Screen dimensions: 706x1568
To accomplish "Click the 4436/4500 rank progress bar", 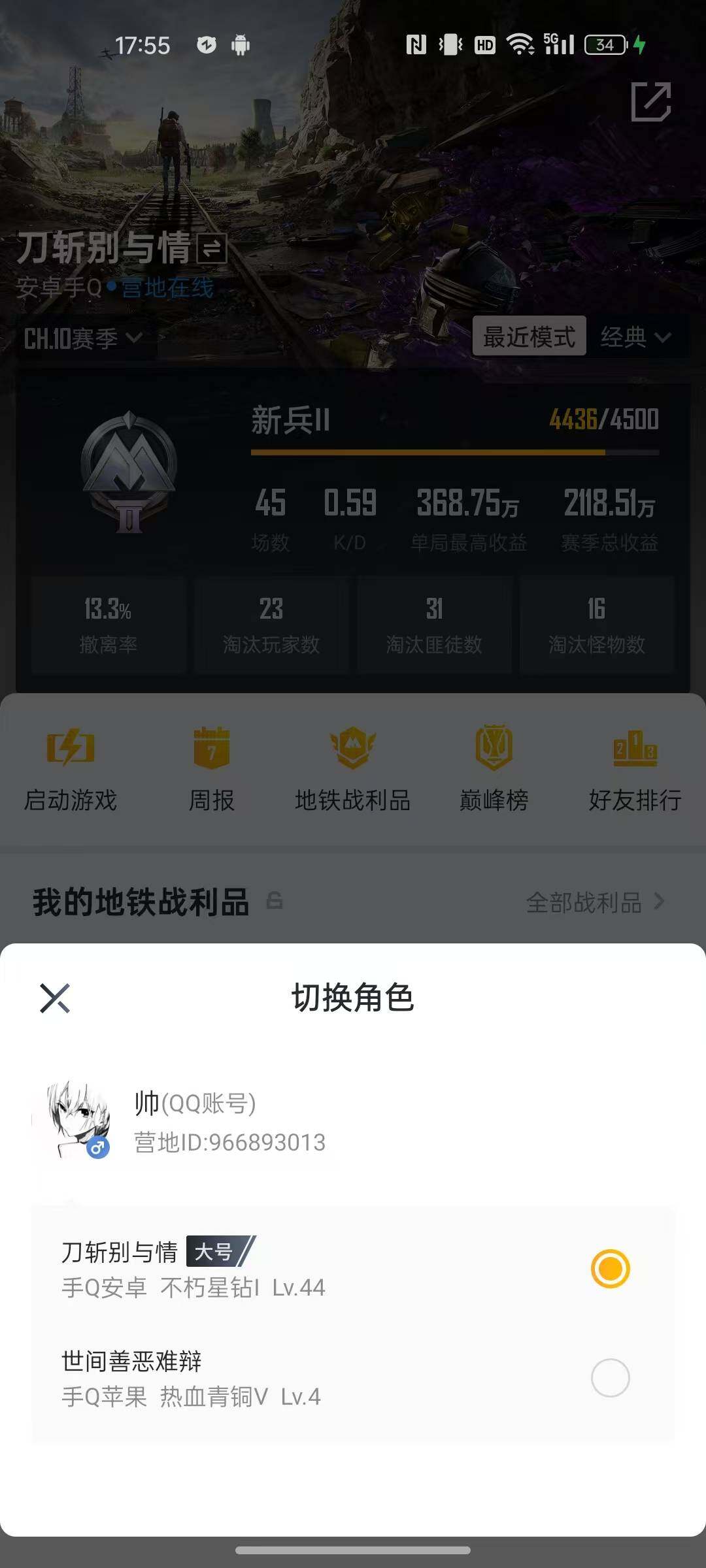I will tap(455, 451).
